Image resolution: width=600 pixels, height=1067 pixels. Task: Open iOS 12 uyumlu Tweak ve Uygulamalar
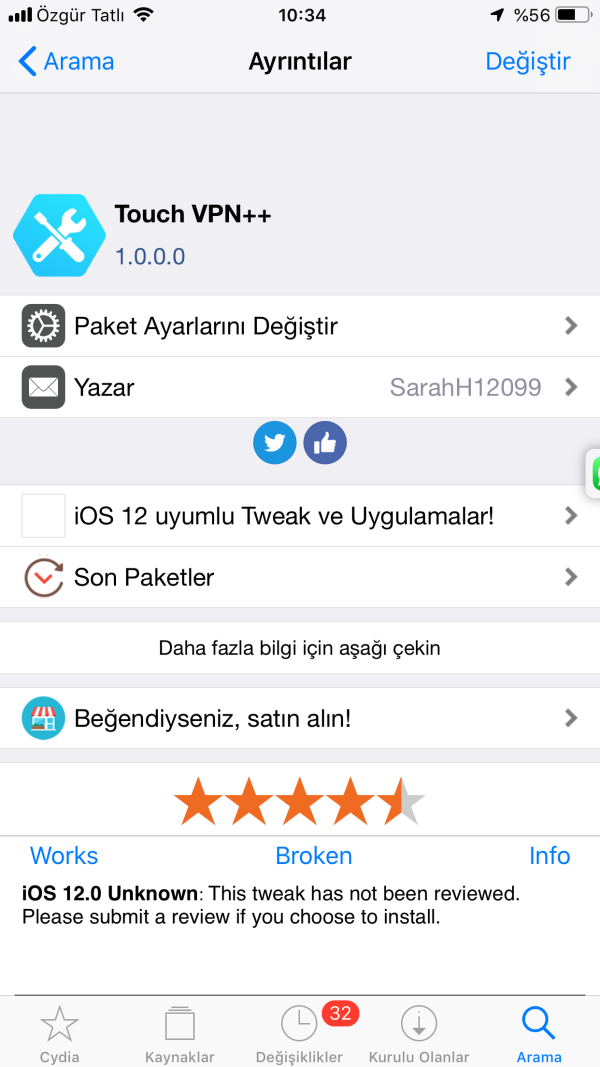(x=300, y=516)
